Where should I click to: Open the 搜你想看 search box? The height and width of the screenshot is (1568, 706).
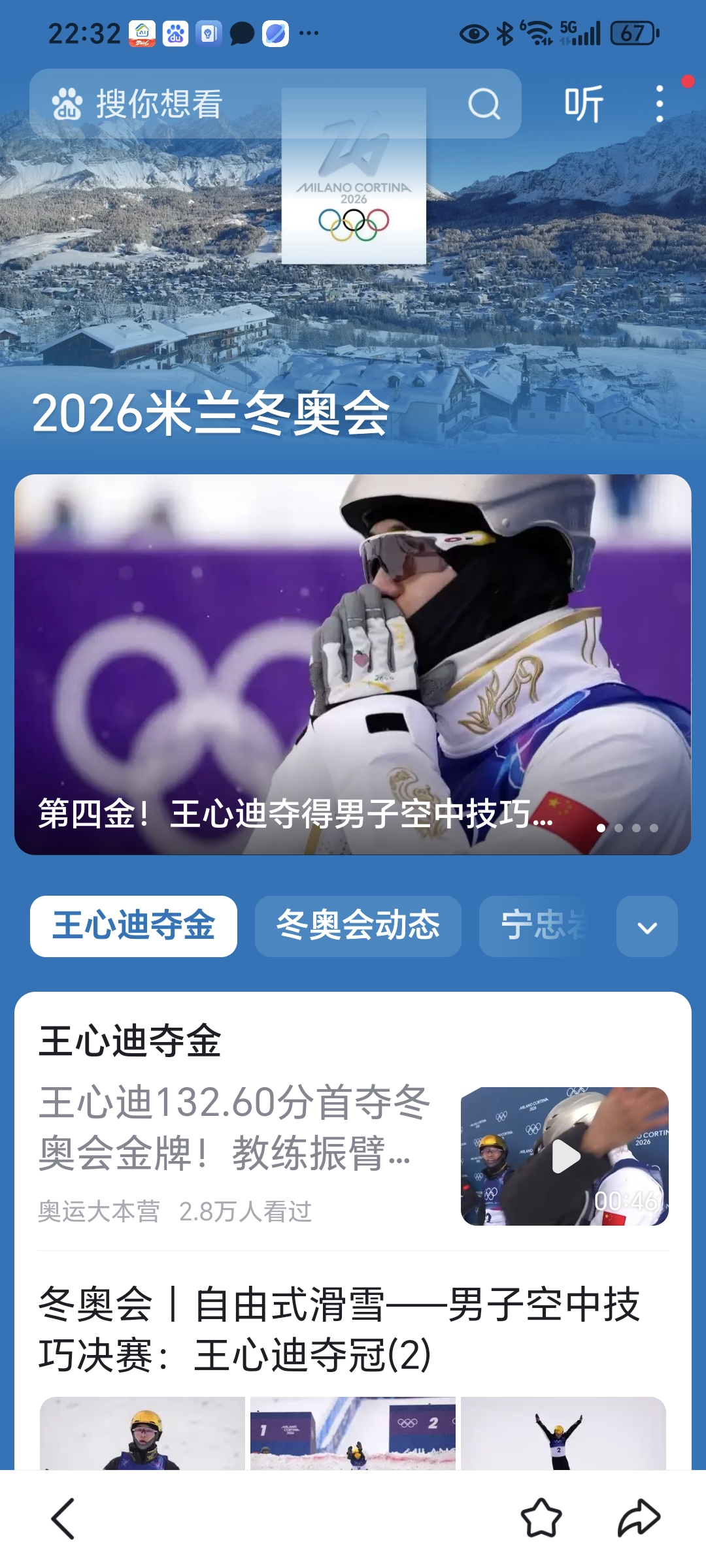(248, 104)
